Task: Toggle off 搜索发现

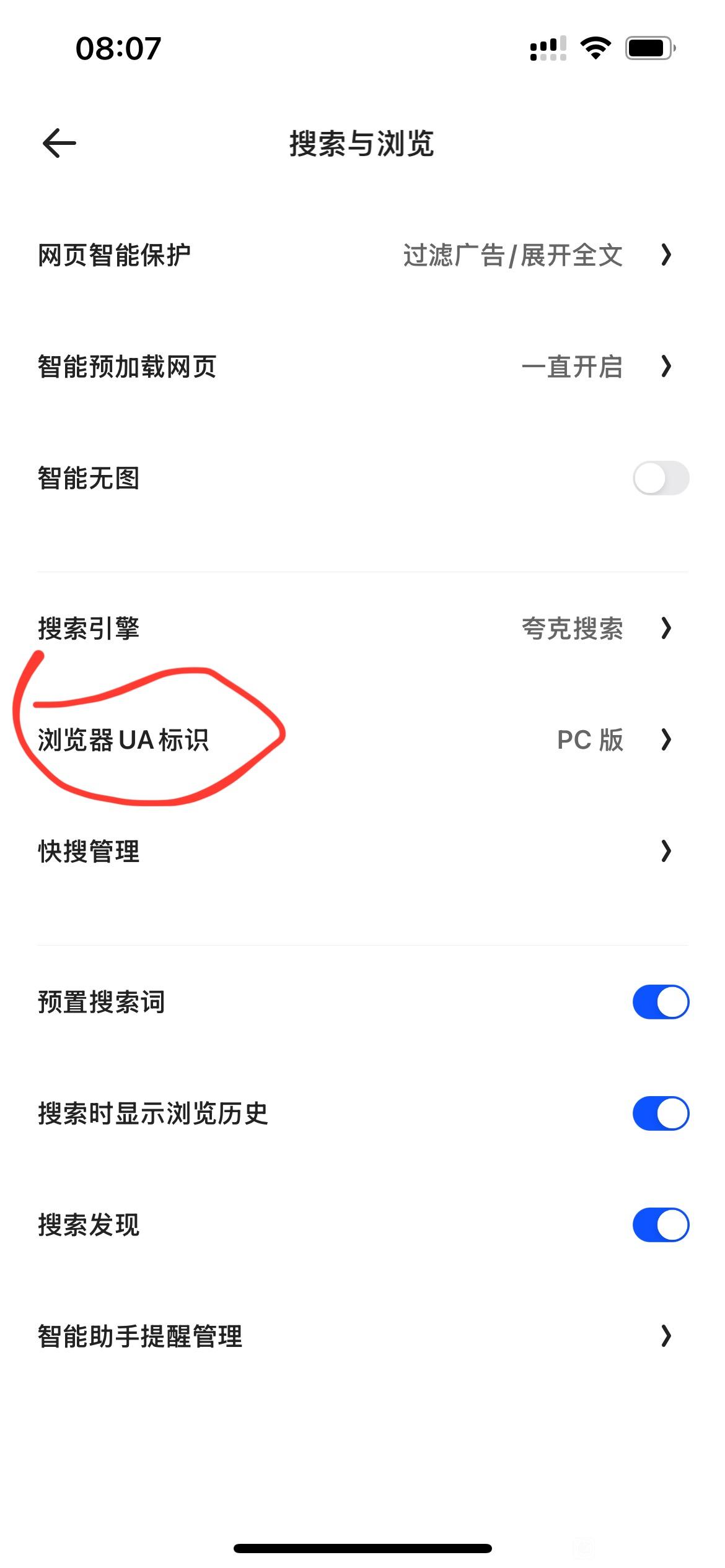Action: [660, 1225]
